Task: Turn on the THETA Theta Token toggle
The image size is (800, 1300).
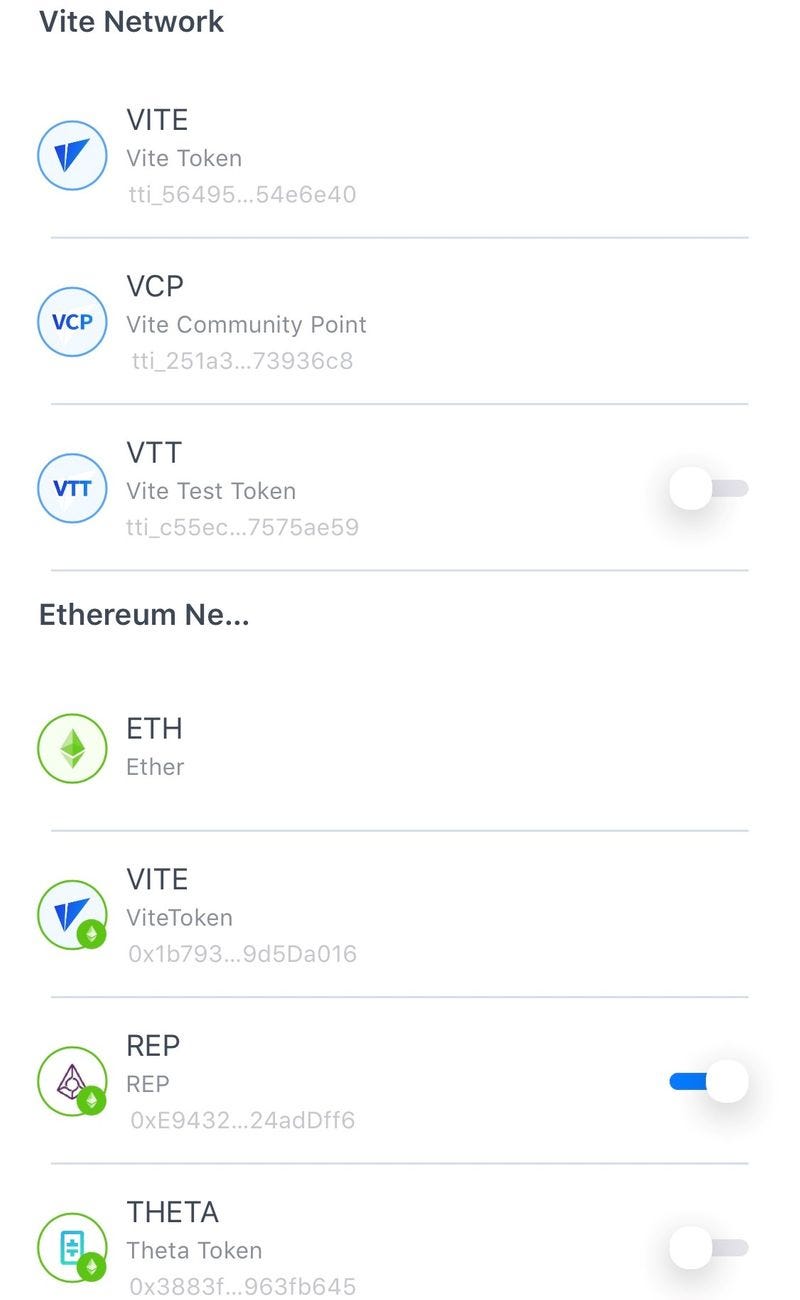Action: point(710,1247)
